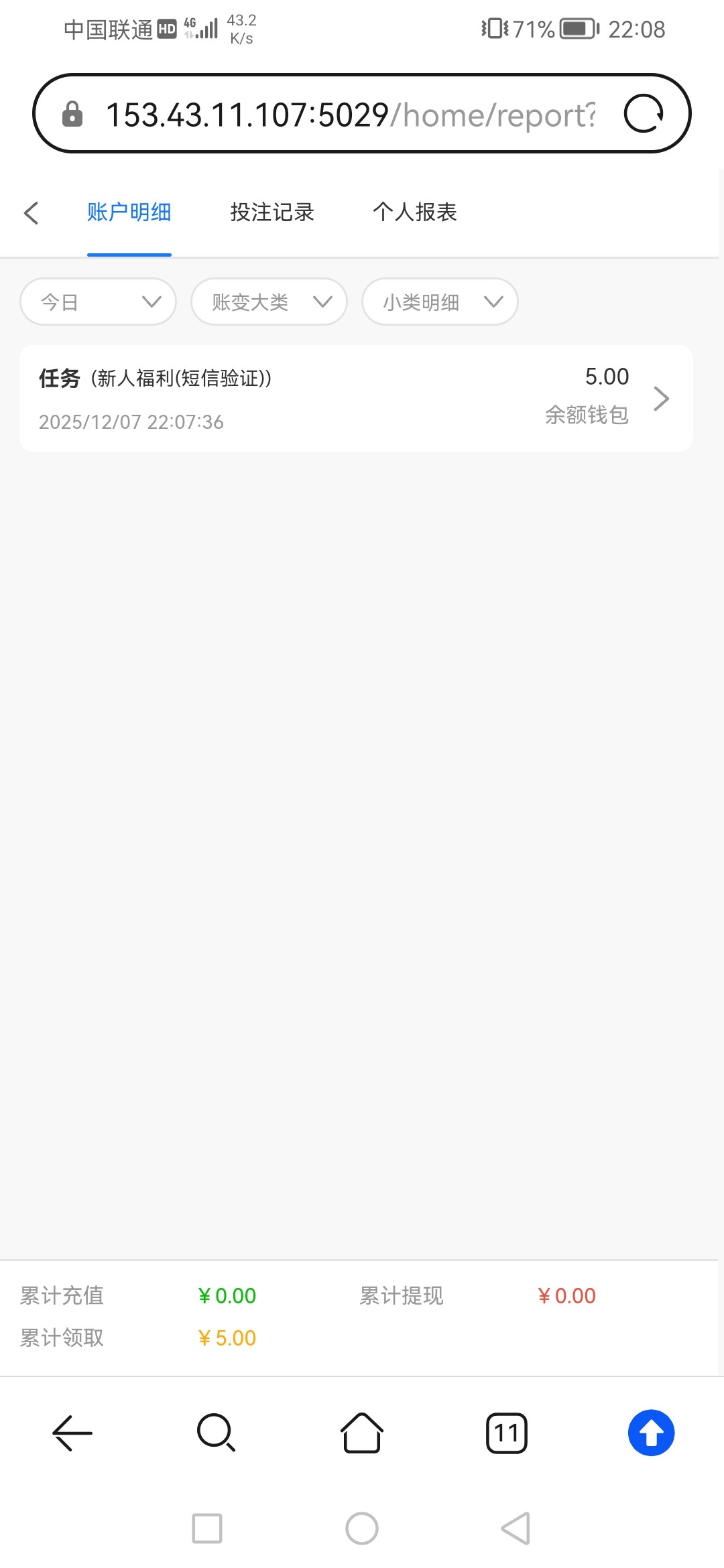Tap the system home circle button
Viewport: 724px width, 1568px height.
click(x=362, y=1528)
